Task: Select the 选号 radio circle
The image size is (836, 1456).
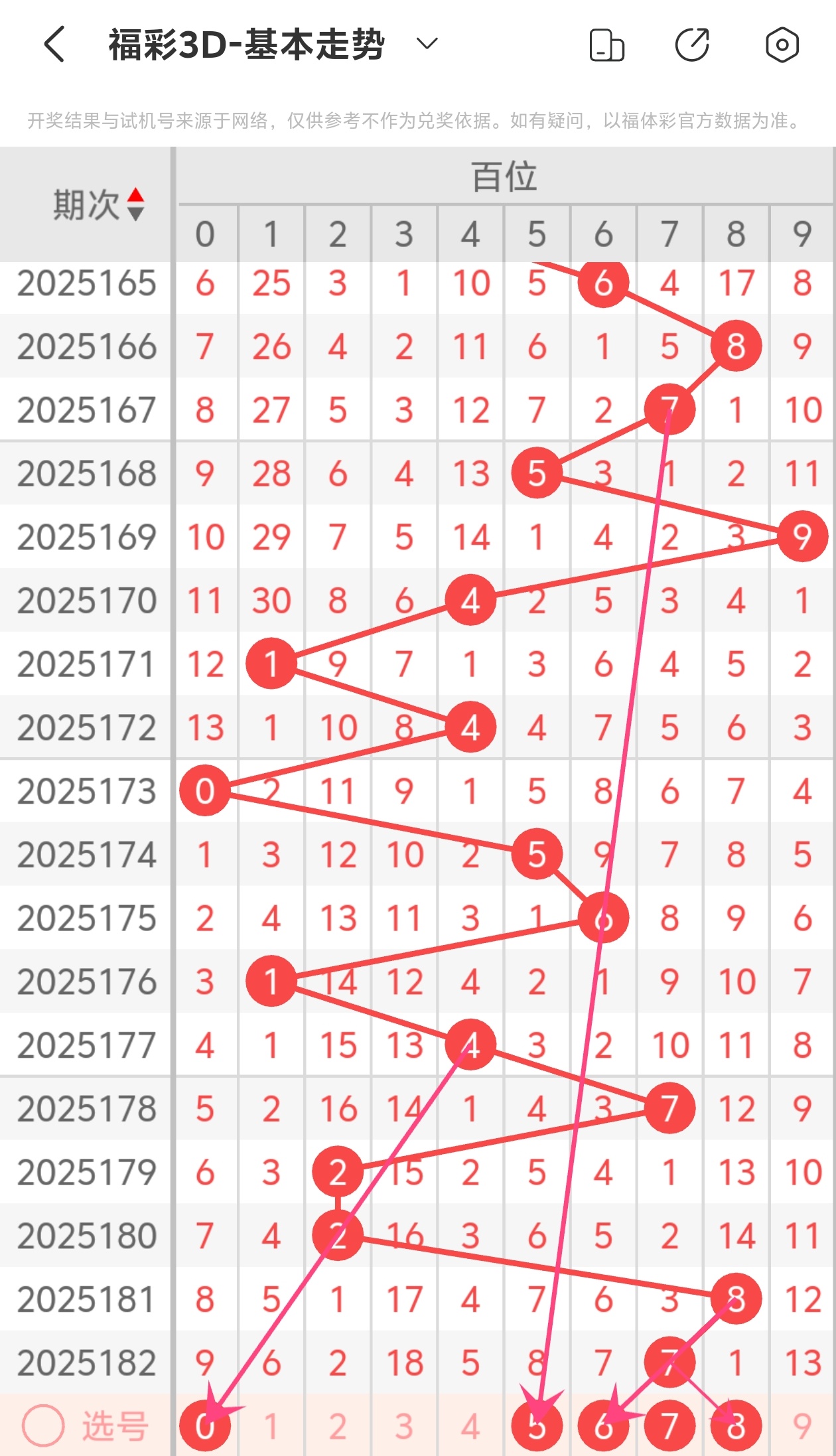Action: click(x=43, y=1425)
